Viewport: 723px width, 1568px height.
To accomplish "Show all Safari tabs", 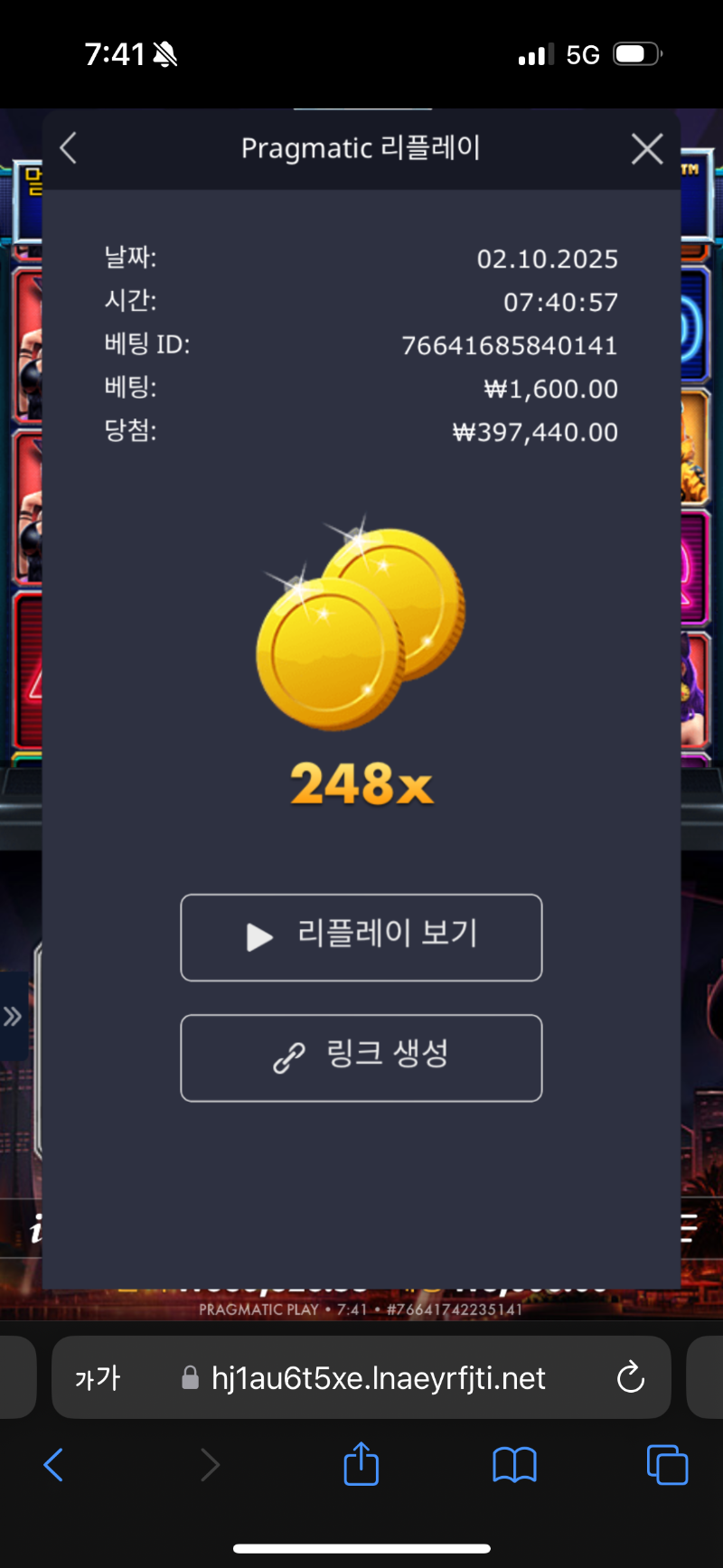I will point(667,1464).
